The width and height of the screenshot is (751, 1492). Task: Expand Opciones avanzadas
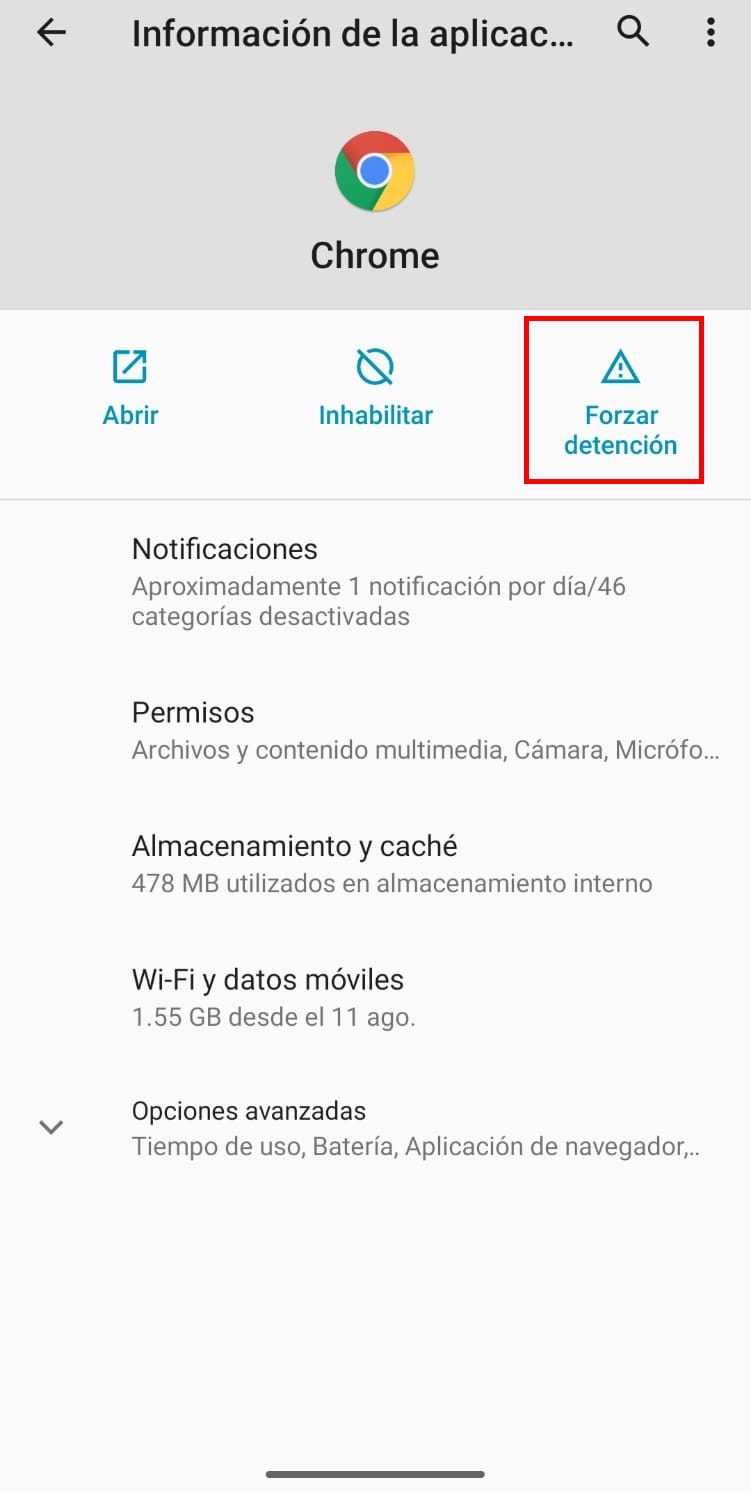(x=375, y=1128)
